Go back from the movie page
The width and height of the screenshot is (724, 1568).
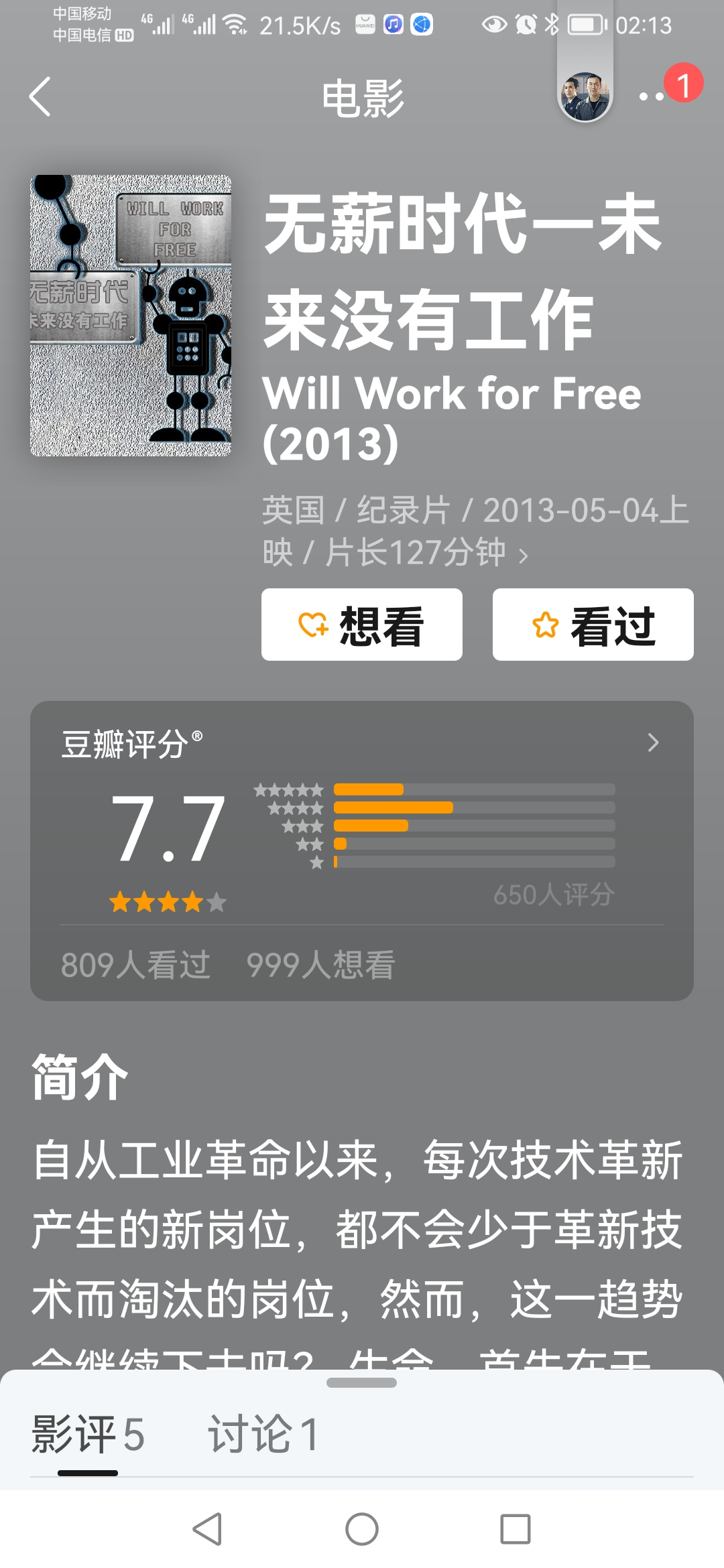point(40,97)
